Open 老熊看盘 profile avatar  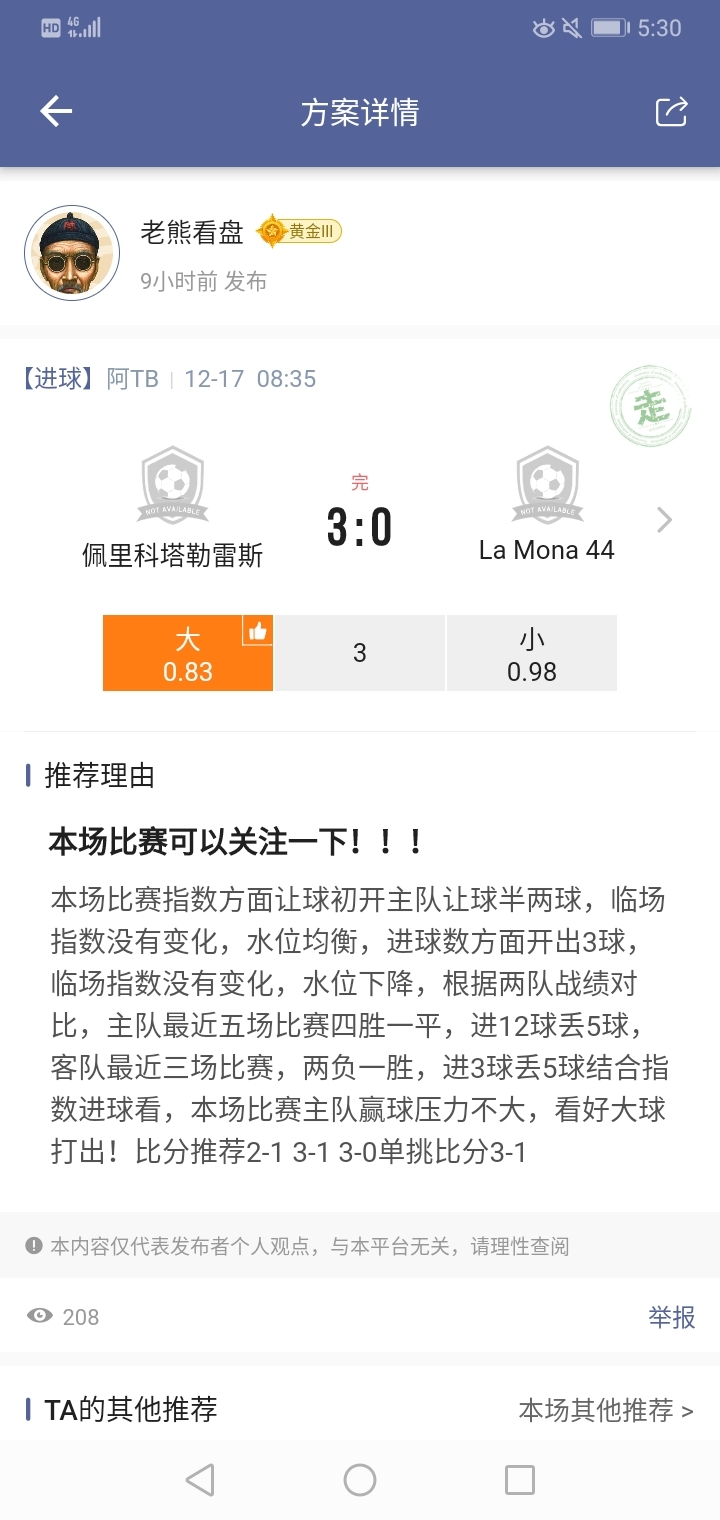click(x=72, y=254)
